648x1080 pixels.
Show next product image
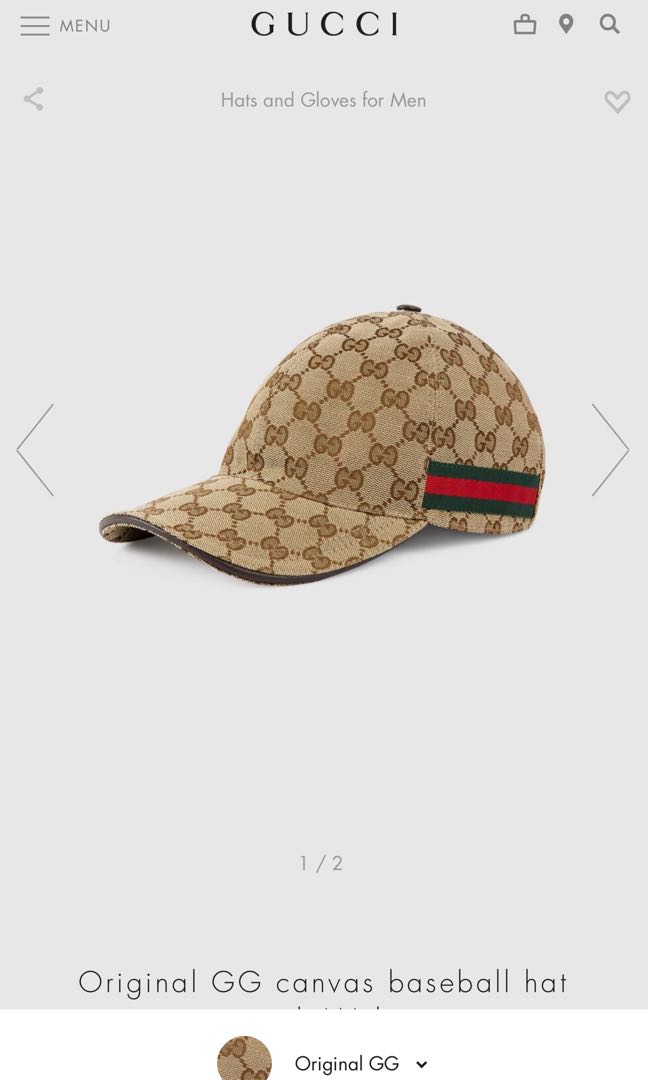click(x=610, y=450)
